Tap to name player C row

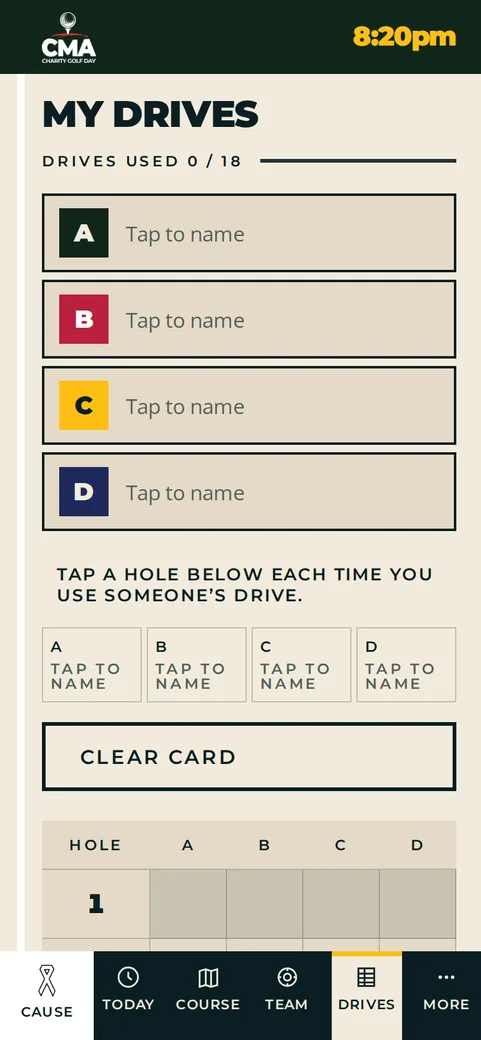[249, 405]
